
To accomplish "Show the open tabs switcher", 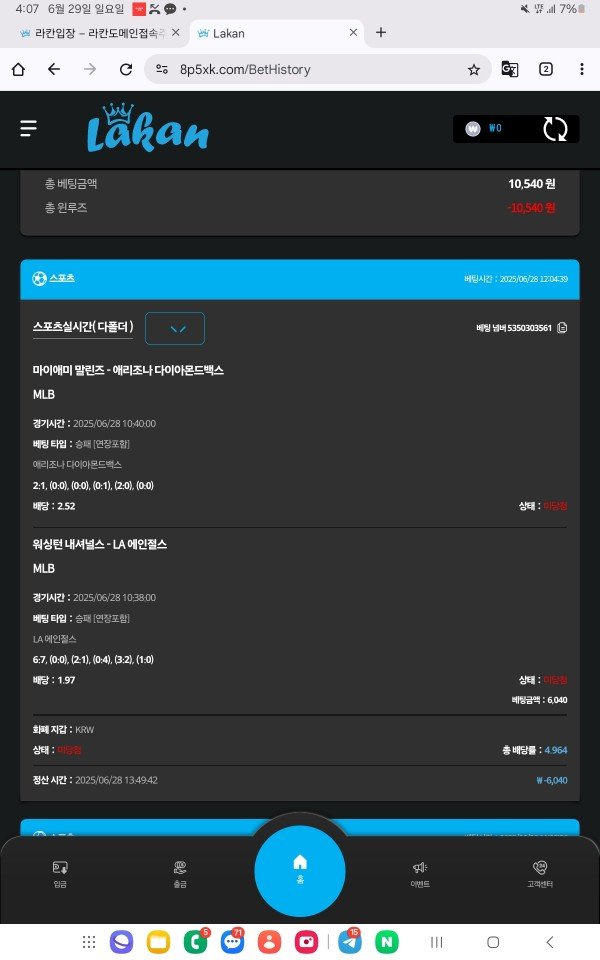I will [546, 69].
